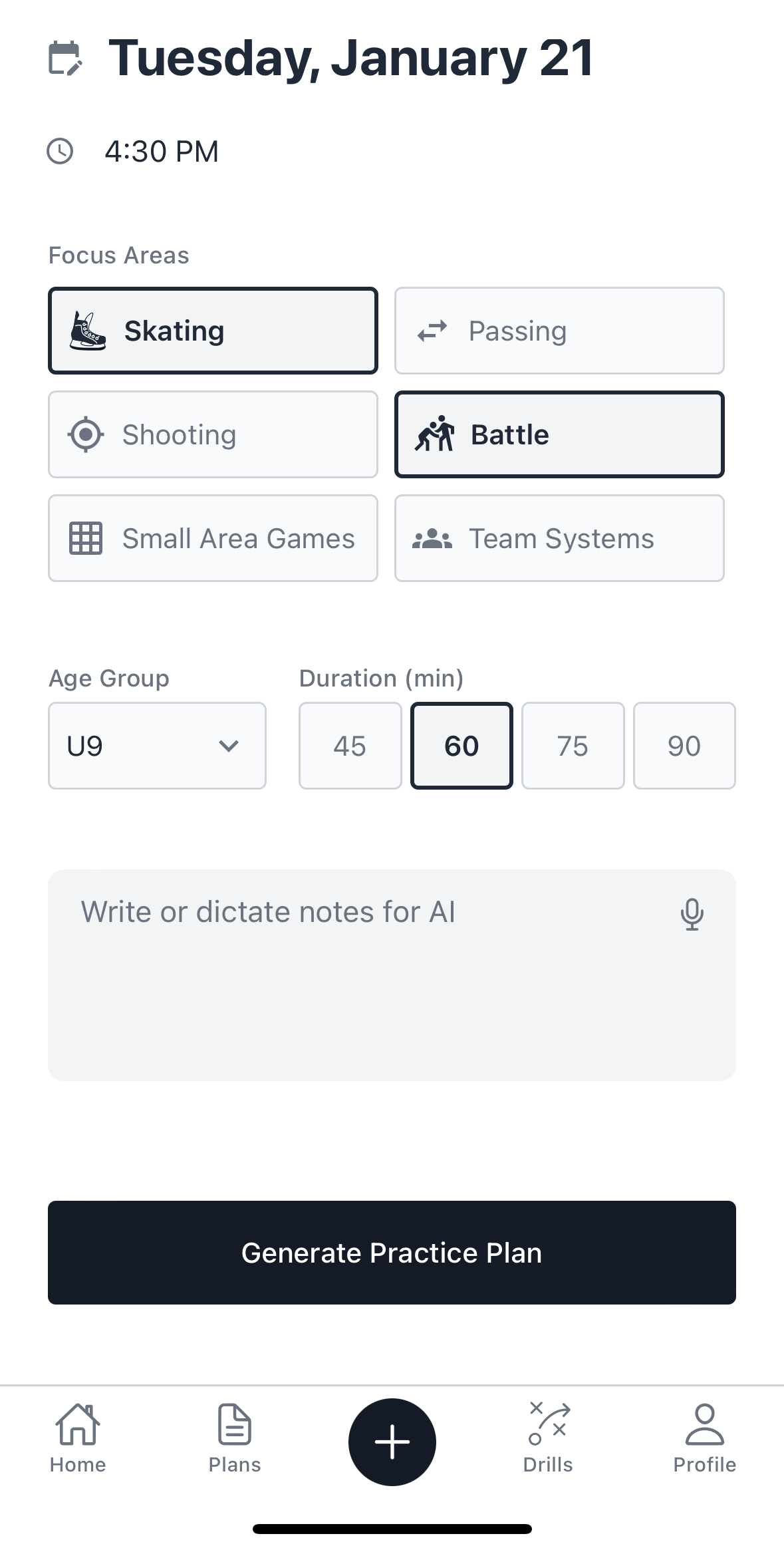Toggle the Team Systems focus area
Image resolution: width=784 pixels, height=1550 pixels.
[x=559, y=538]
